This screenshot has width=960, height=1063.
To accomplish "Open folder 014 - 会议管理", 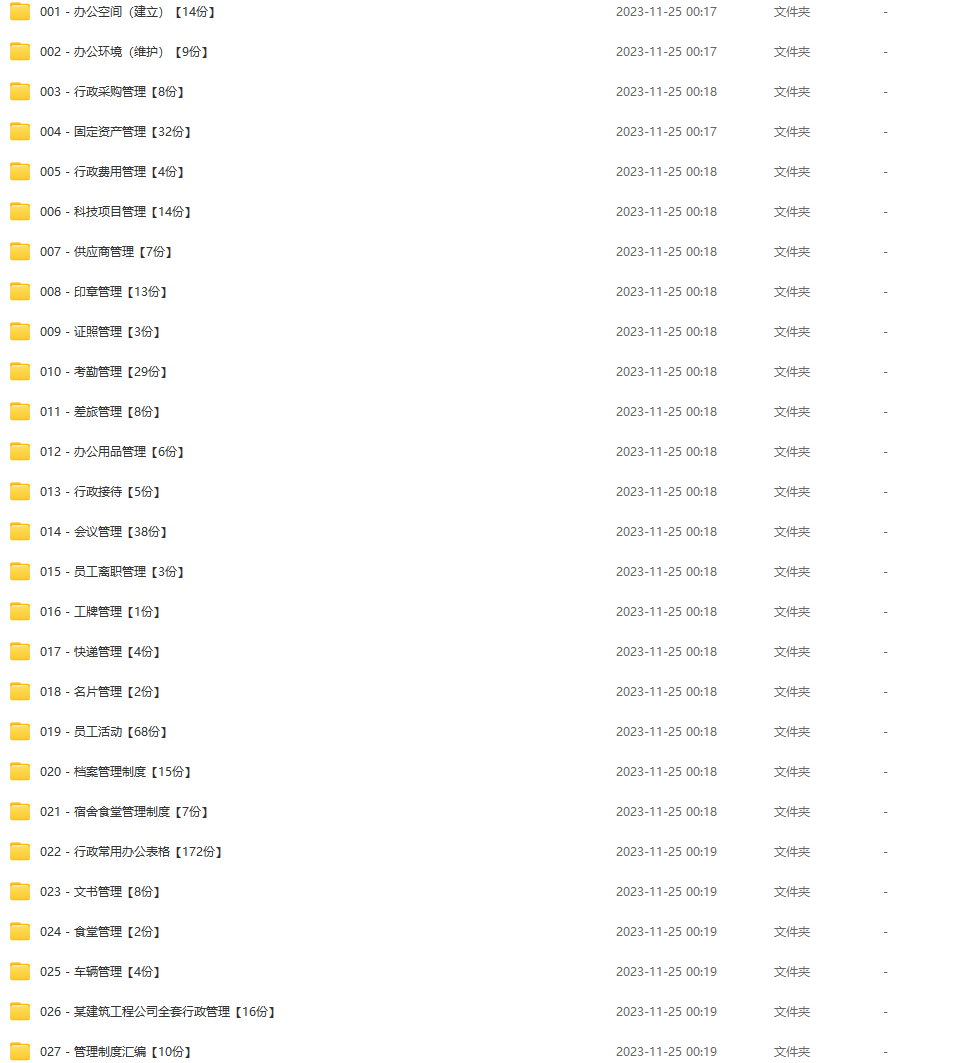I will tap(103, 532).
